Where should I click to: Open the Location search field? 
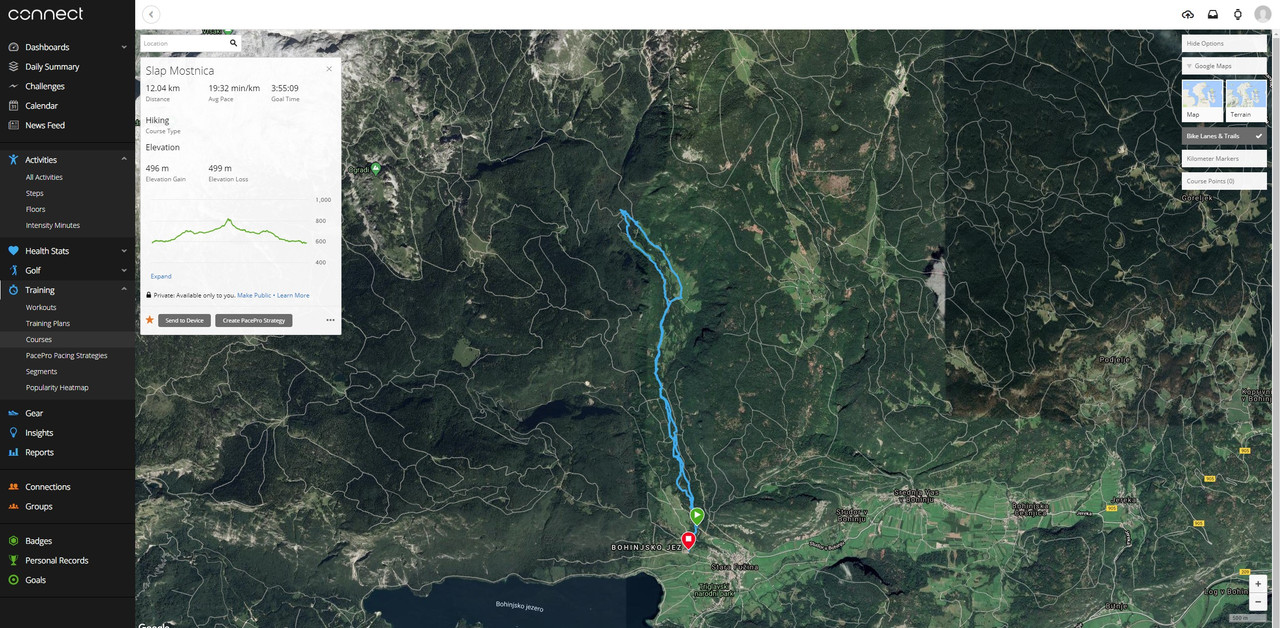click(x=185, y=44)
